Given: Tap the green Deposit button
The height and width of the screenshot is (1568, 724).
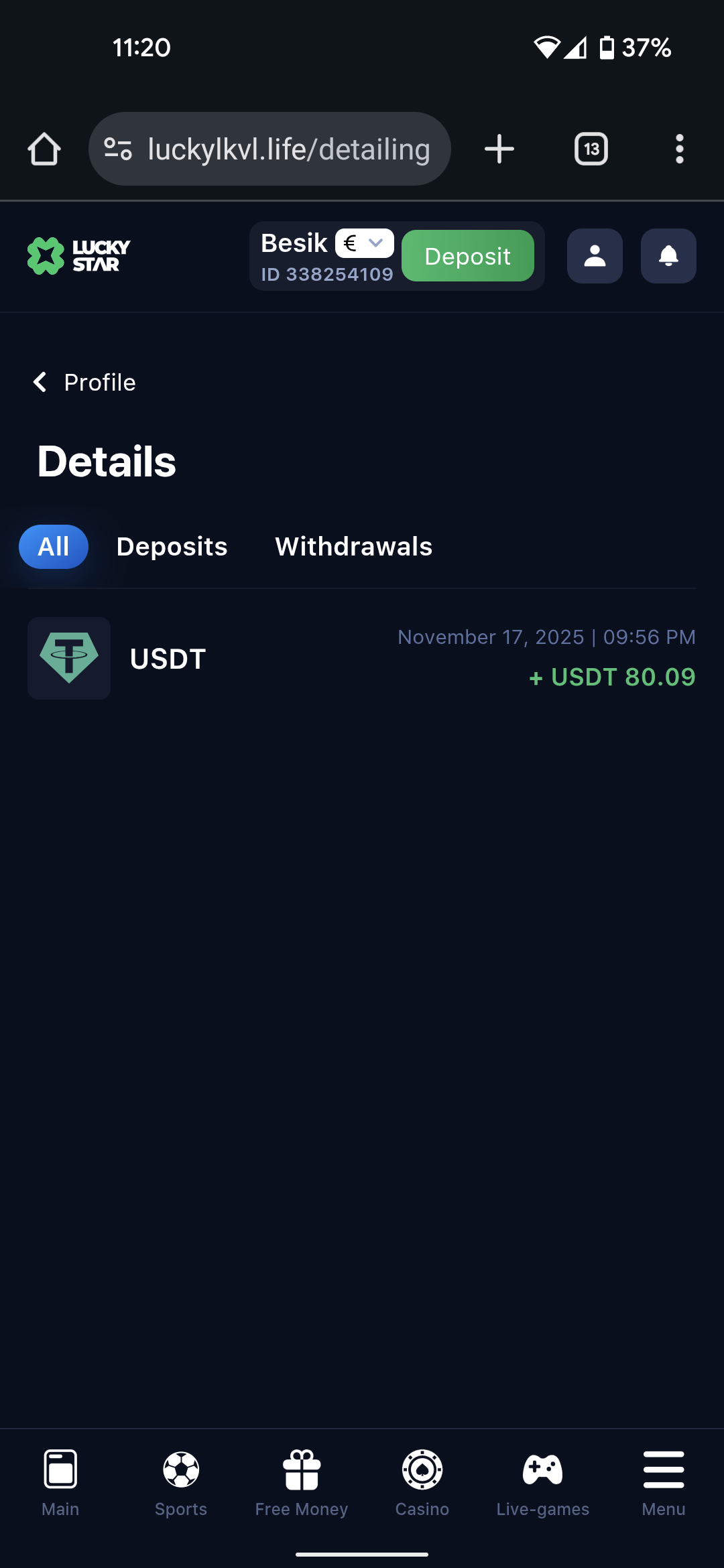Looking at the screenshot, I should pyautogui.click(x=467, y=256).
